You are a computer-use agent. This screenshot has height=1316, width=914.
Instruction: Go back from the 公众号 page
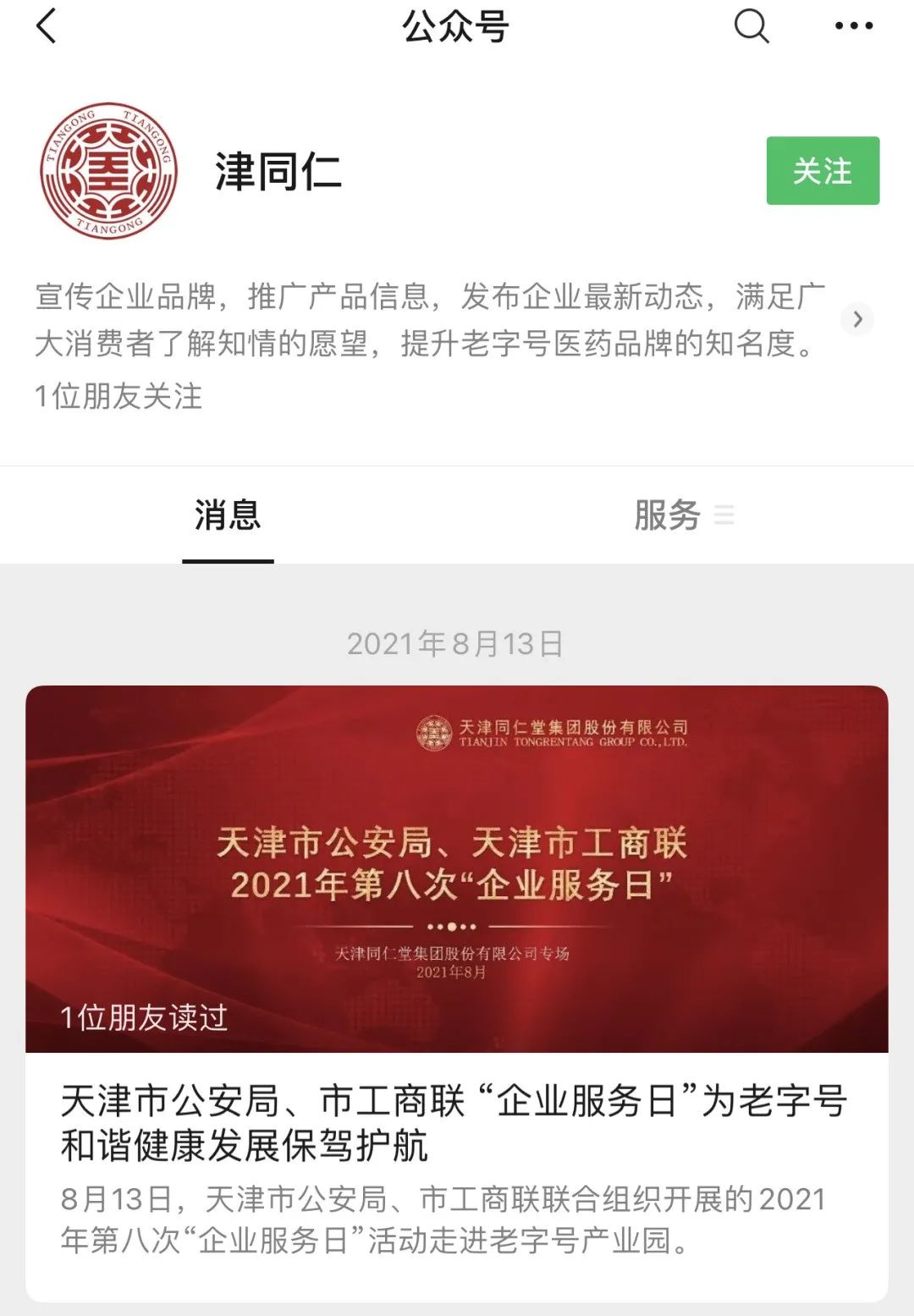pyautogui.click(x=47, y=26)
